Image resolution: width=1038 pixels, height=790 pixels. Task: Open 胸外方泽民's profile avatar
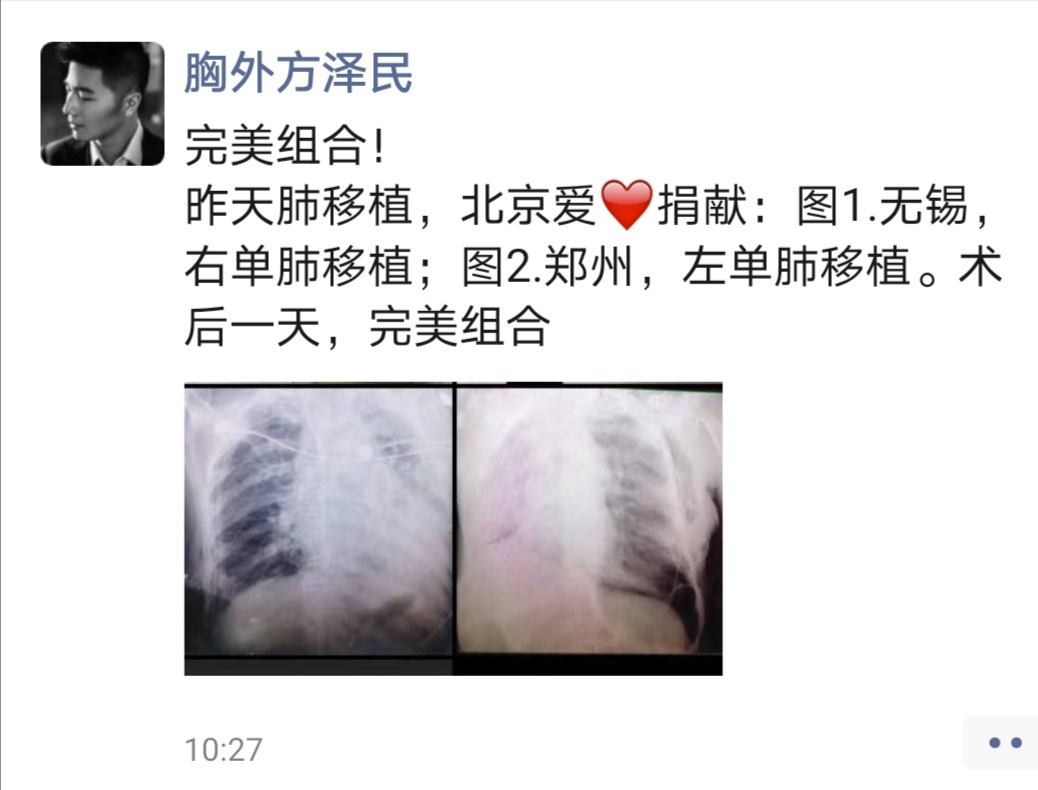coord(102,104)
